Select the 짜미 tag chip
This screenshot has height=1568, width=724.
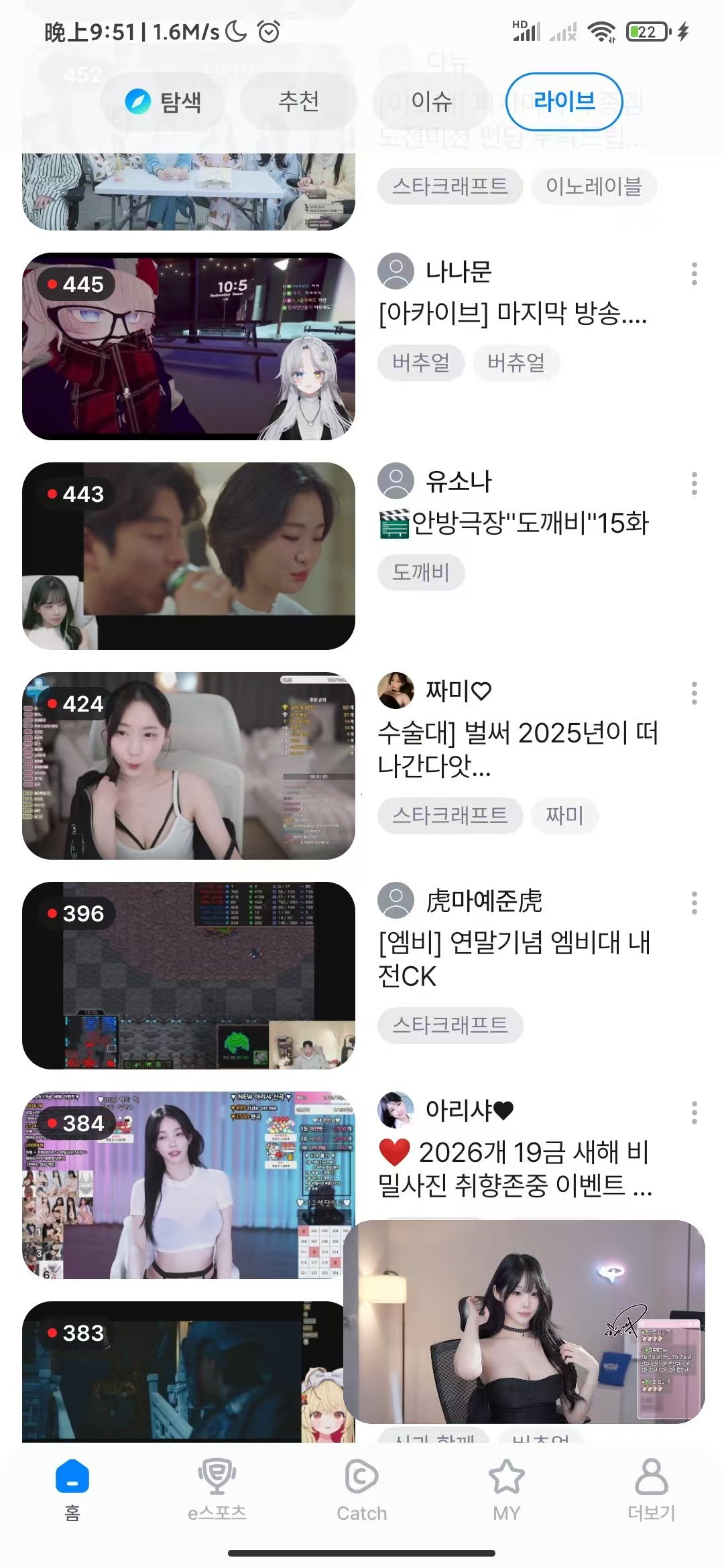564,816
